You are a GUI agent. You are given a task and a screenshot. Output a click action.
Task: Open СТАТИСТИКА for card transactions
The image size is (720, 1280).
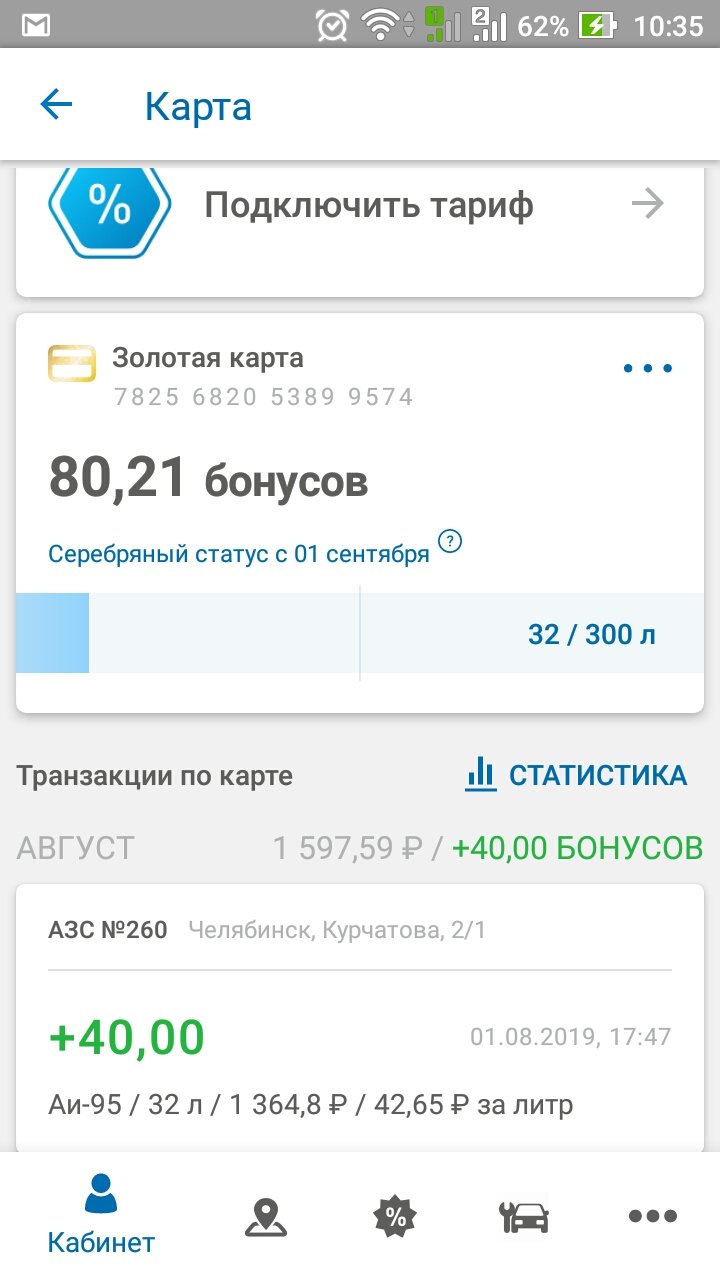point(576,775)
